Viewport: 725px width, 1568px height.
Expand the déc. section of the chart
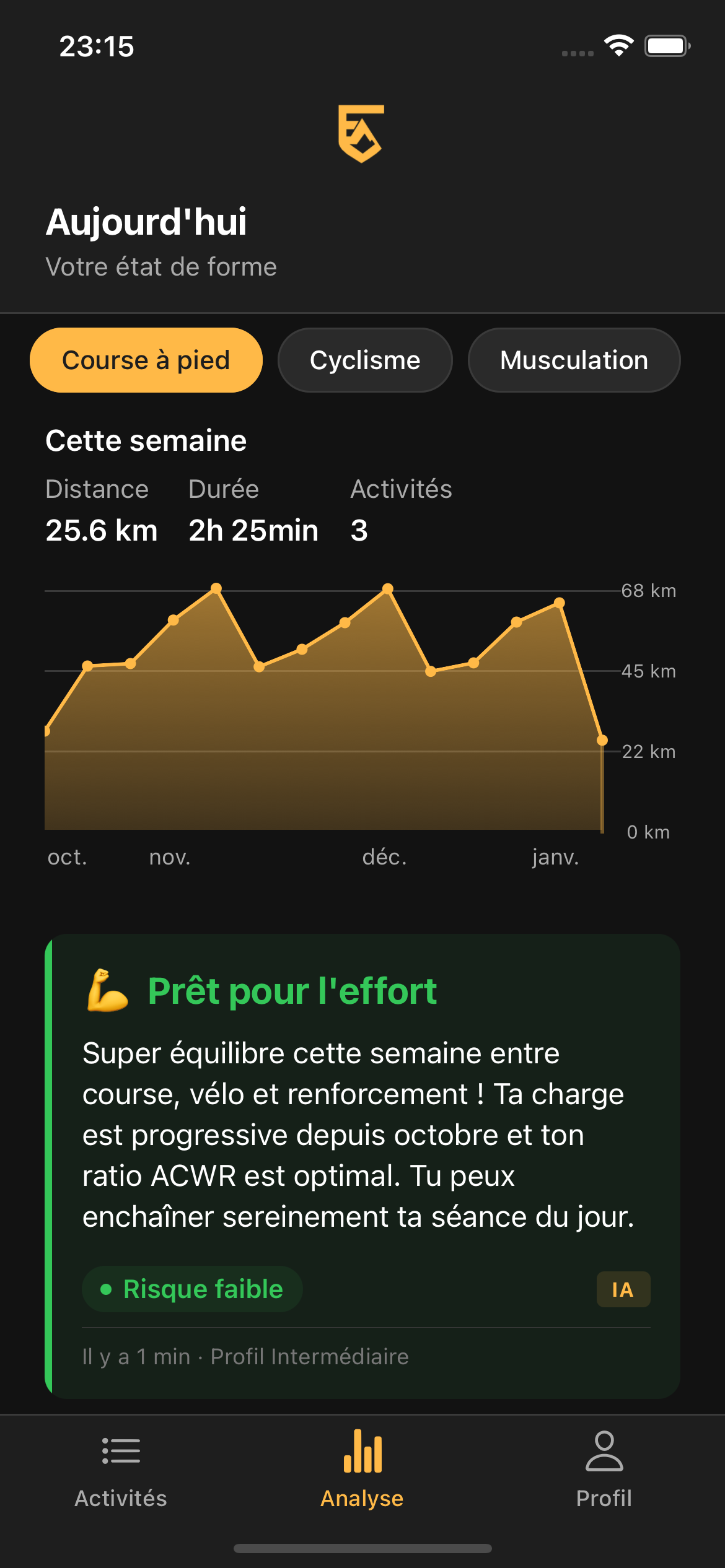384,858
